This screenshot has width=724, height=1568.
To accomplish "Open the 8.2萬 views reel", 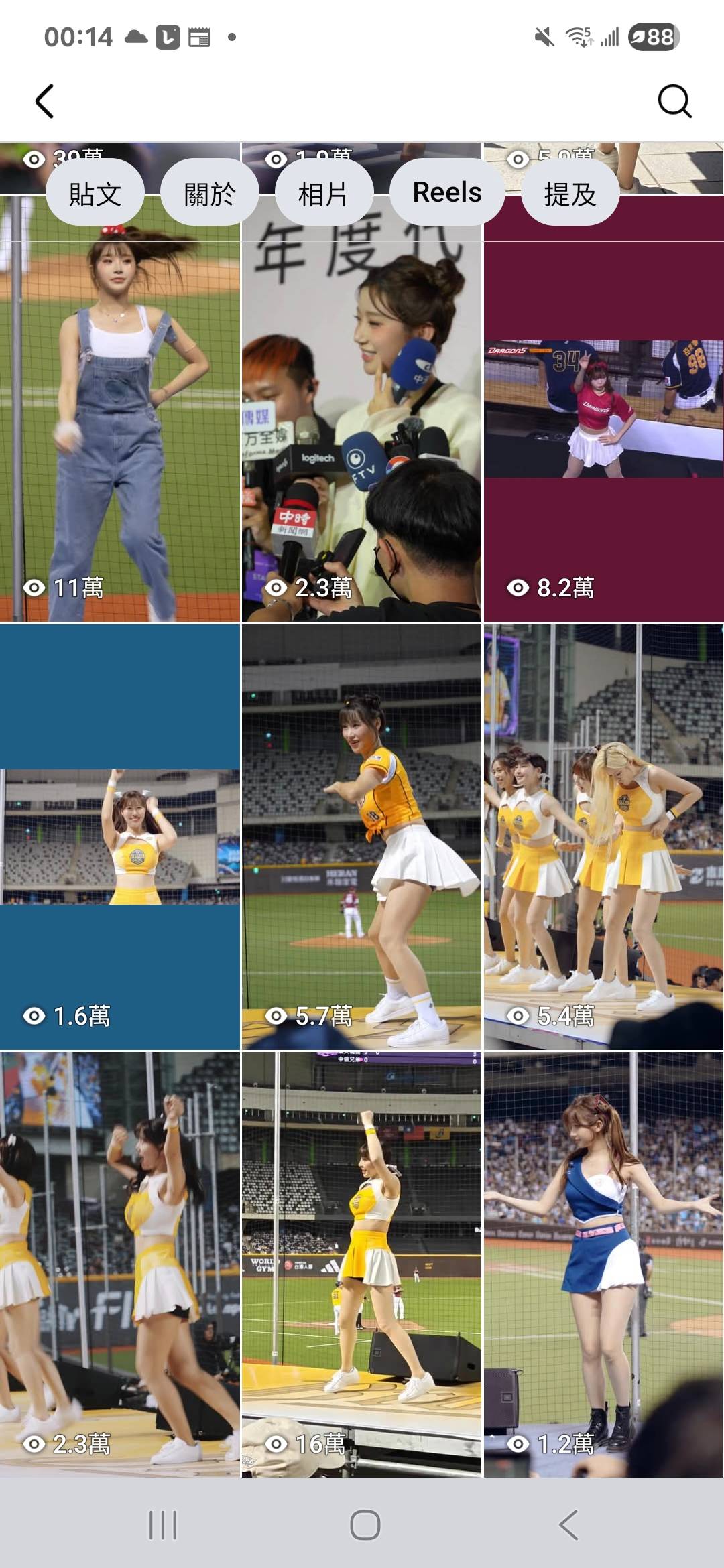I will (603, 429).
